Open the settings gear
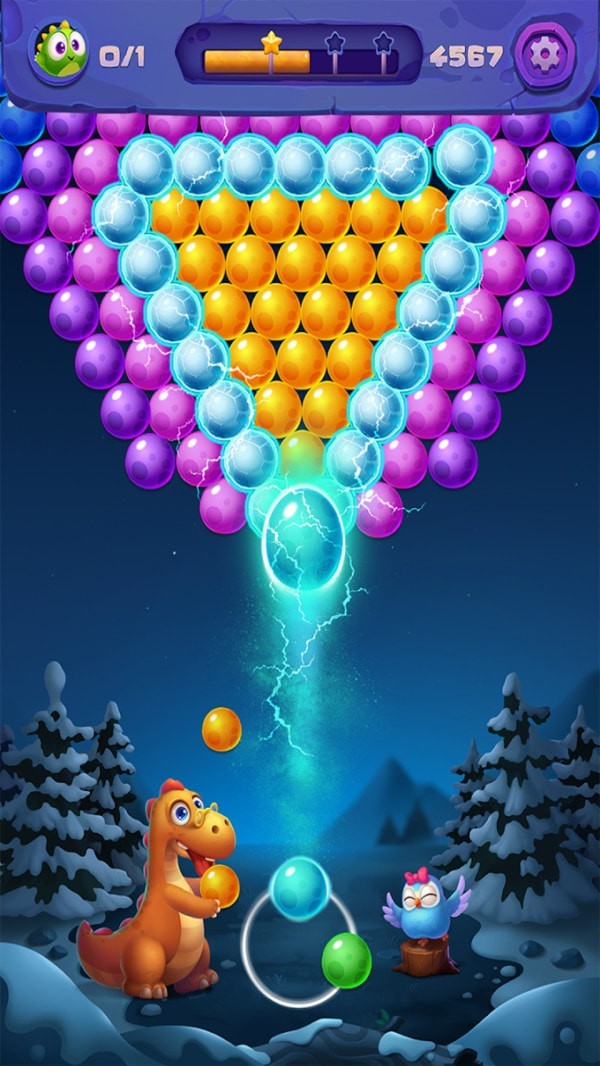 545,55
